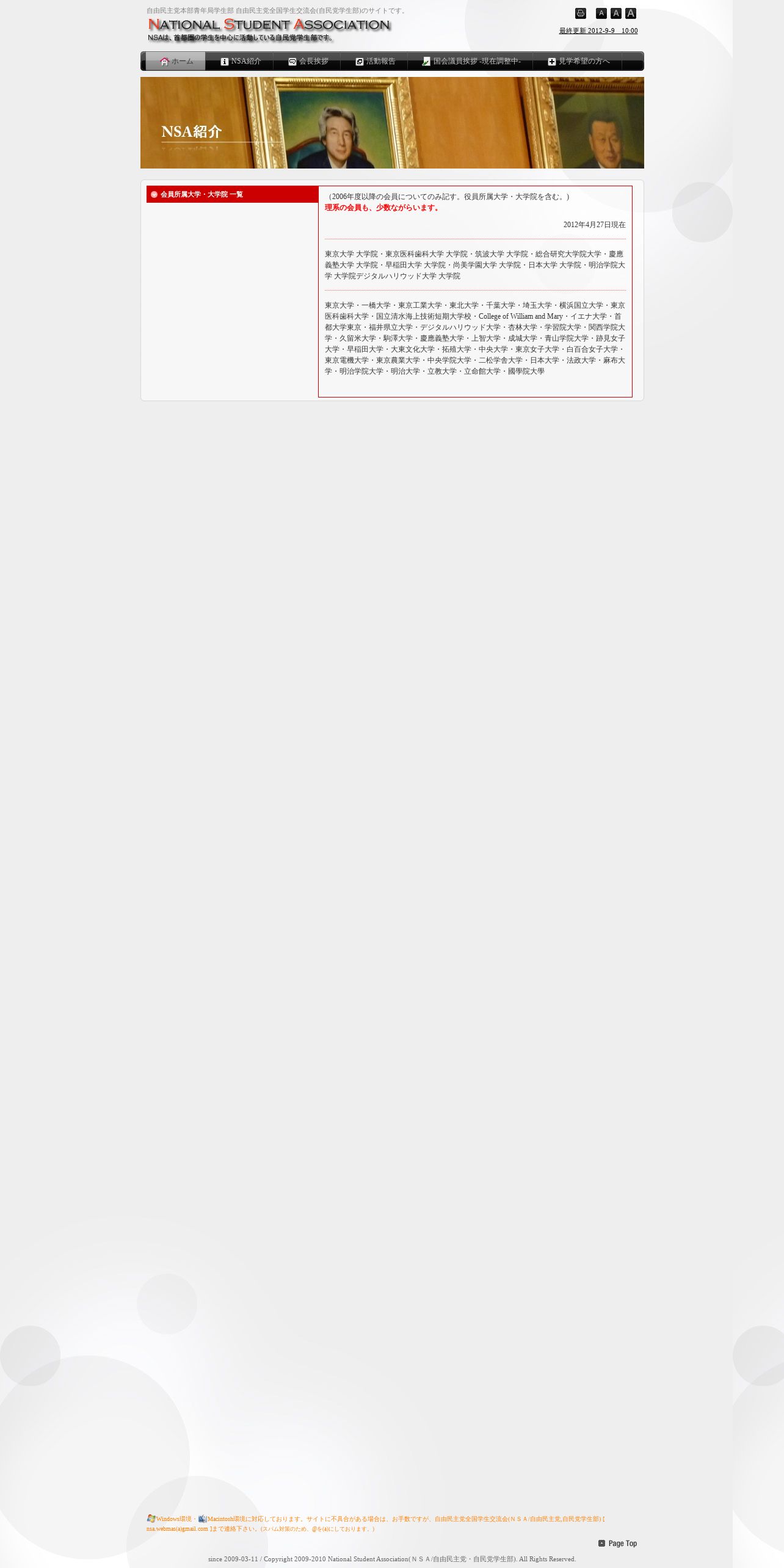Open 国会議員挨拶 -現在調整中- page
The height and width of the screenshot is (1568, 784).
point(471,61)
